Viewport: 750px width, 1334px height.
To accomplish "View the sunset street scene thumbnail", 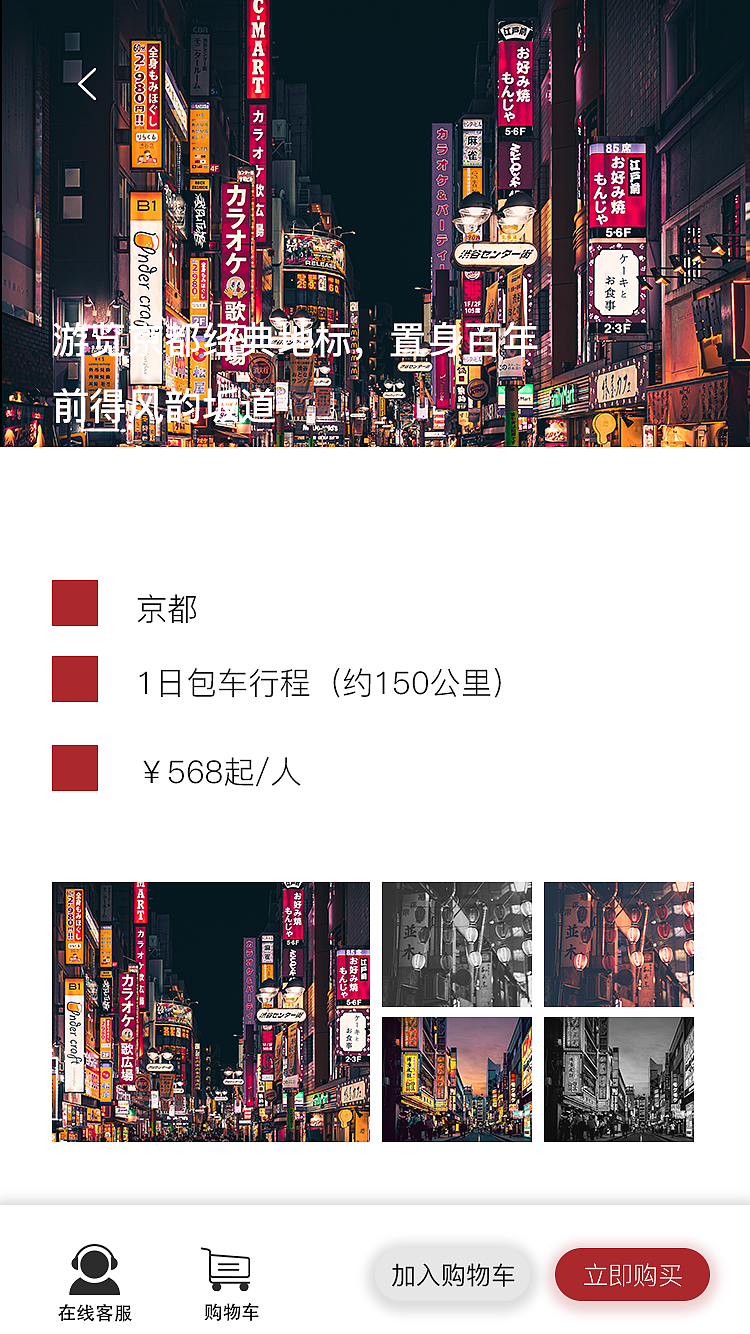I will point(456,1080).
